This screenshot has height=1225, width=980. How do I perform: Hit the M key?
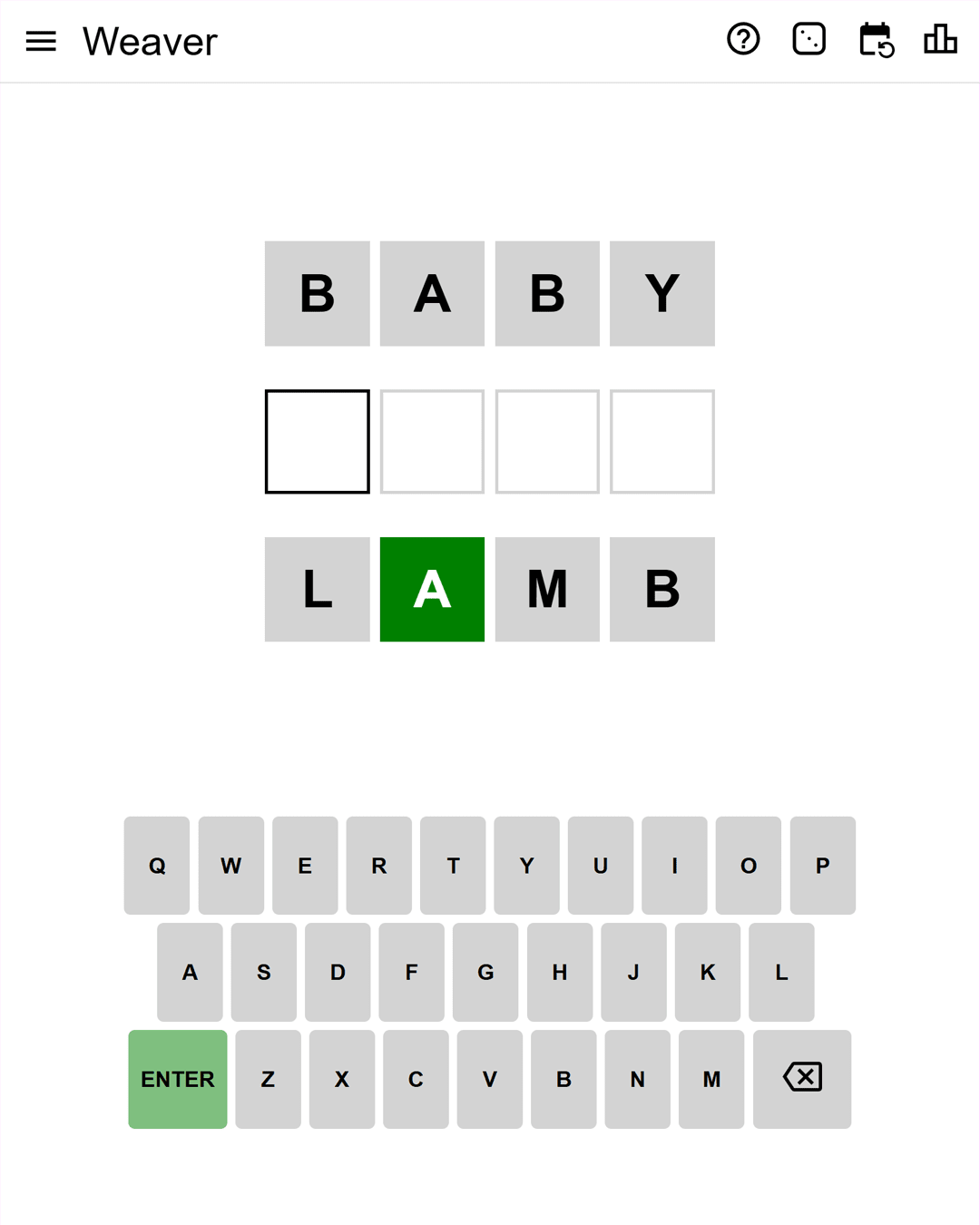711,1079
